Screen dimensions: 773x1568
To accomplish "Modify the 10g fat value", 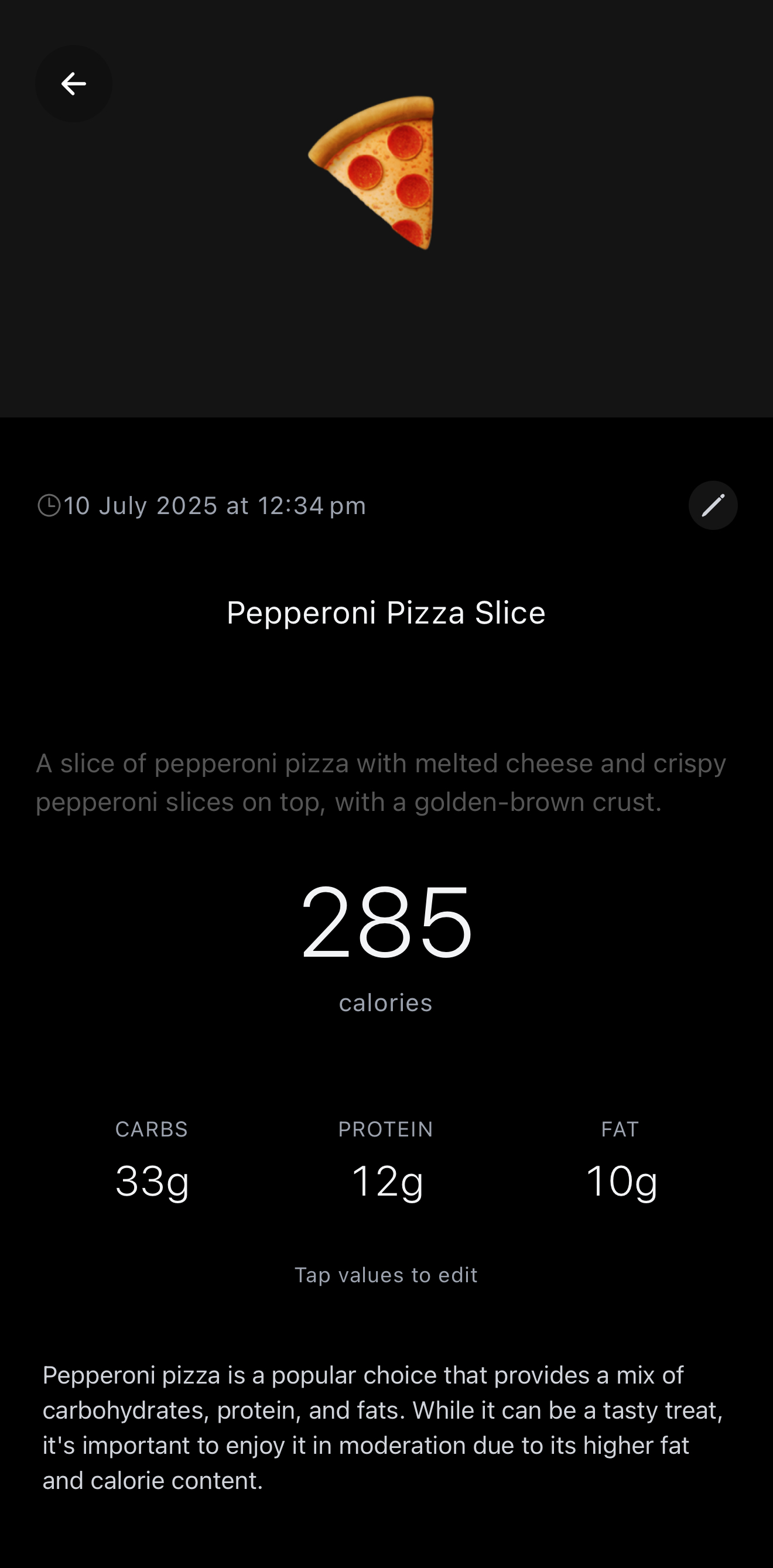I will 621,1180.
